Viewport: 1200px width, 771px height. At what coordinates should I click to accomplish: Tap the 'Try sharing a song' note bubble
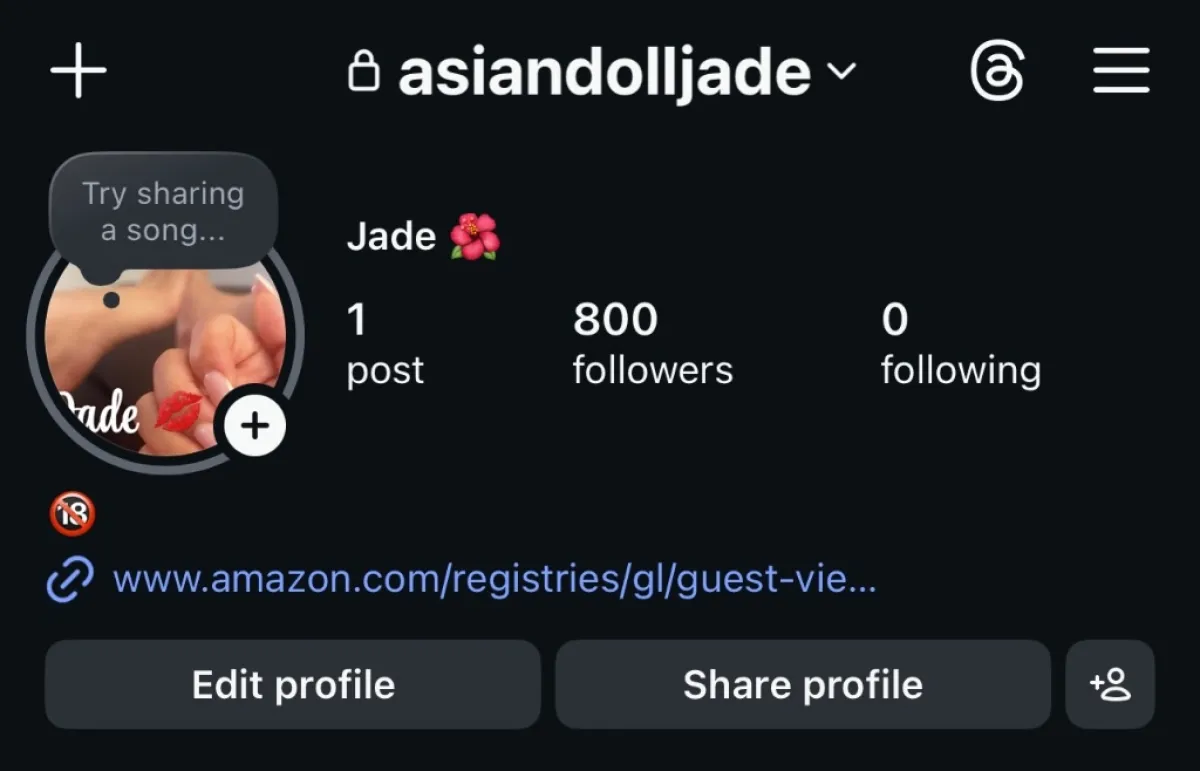(x=163, y=212)
